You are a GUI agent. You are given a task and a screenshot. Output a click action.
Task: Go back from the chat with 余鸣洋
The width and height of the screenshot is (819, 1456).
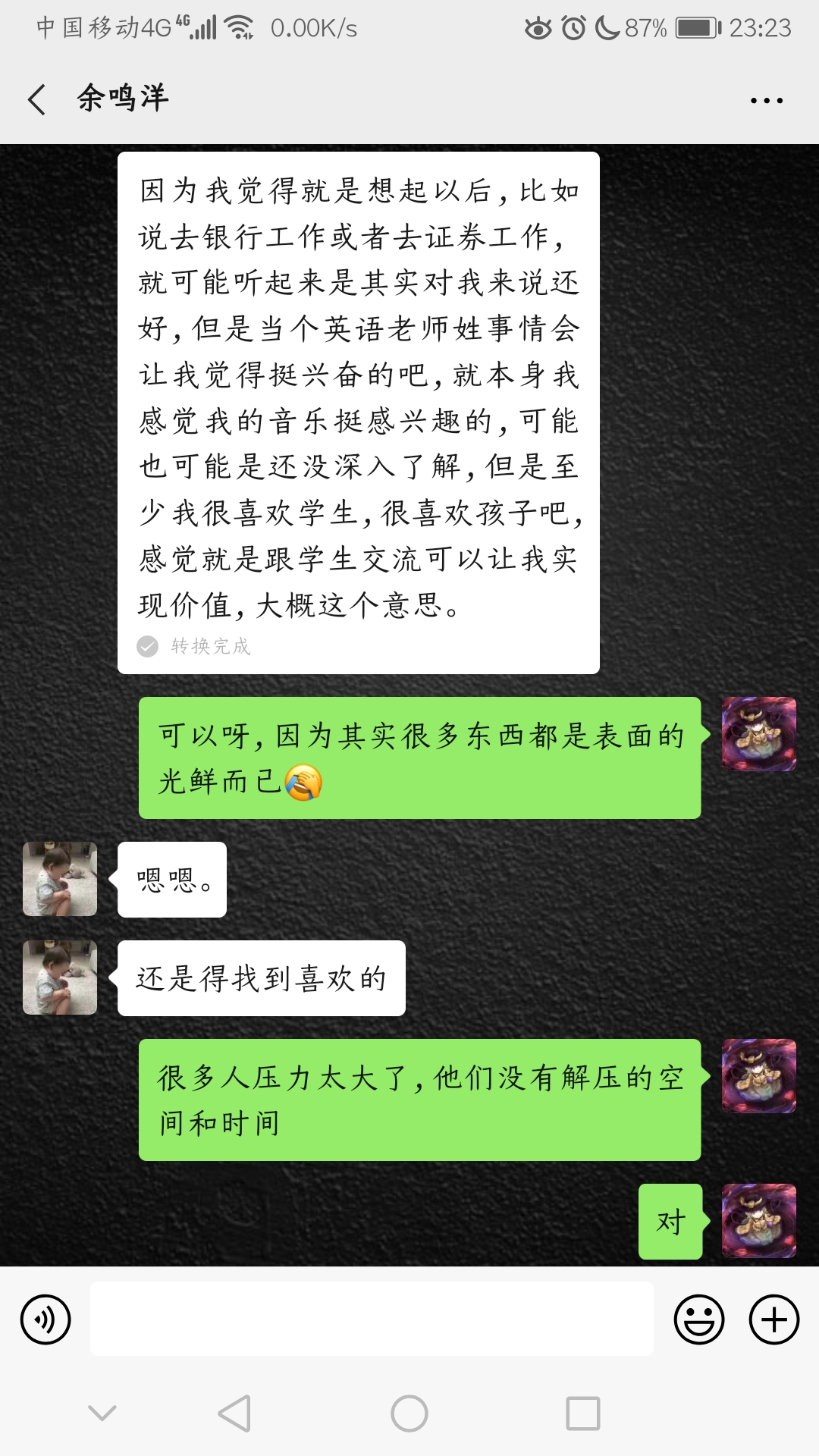pyautogui.click(x=36, y=99)
